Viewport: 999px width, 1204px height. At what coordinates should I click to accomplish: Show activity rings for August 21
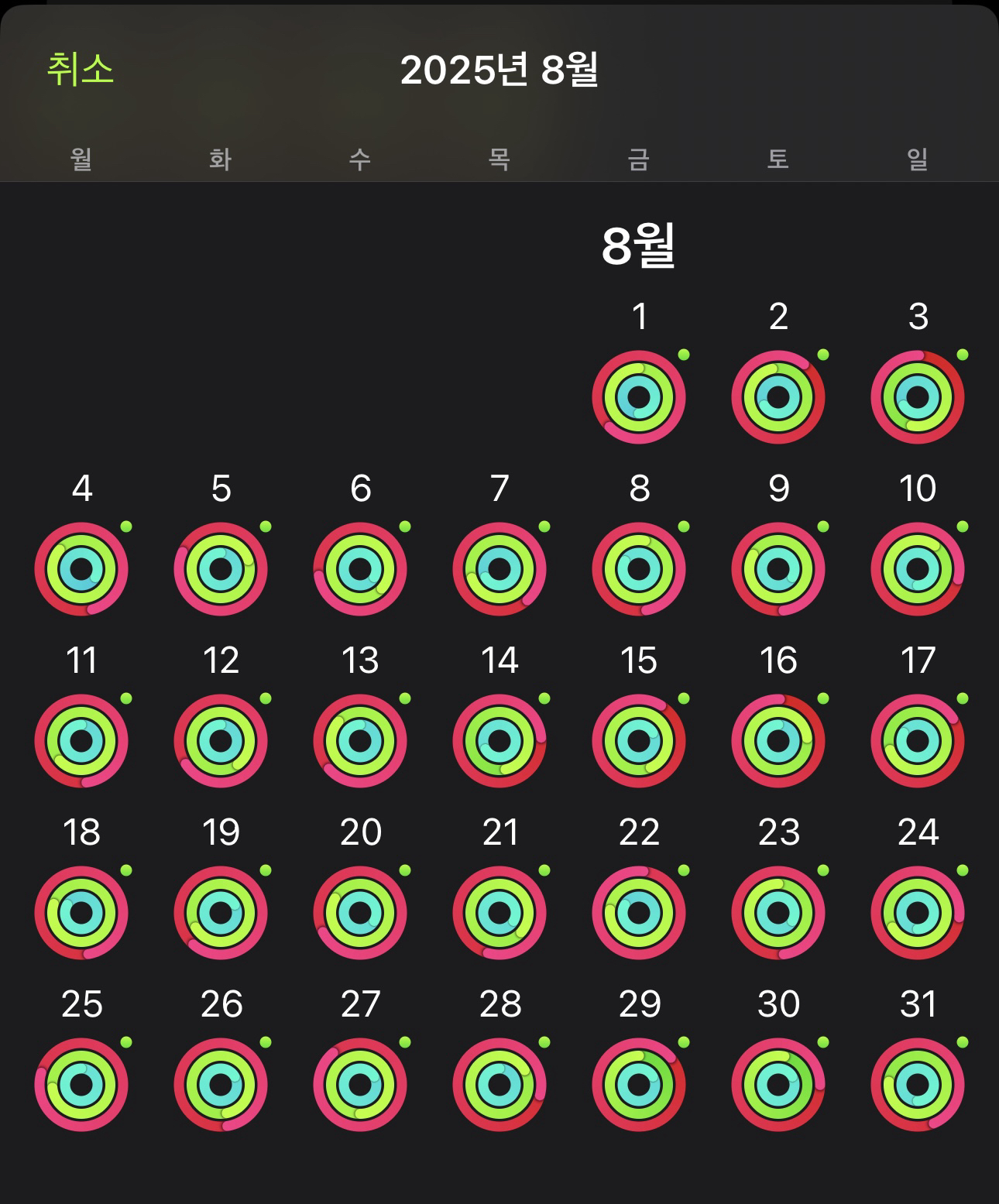[x=499, y=913]
